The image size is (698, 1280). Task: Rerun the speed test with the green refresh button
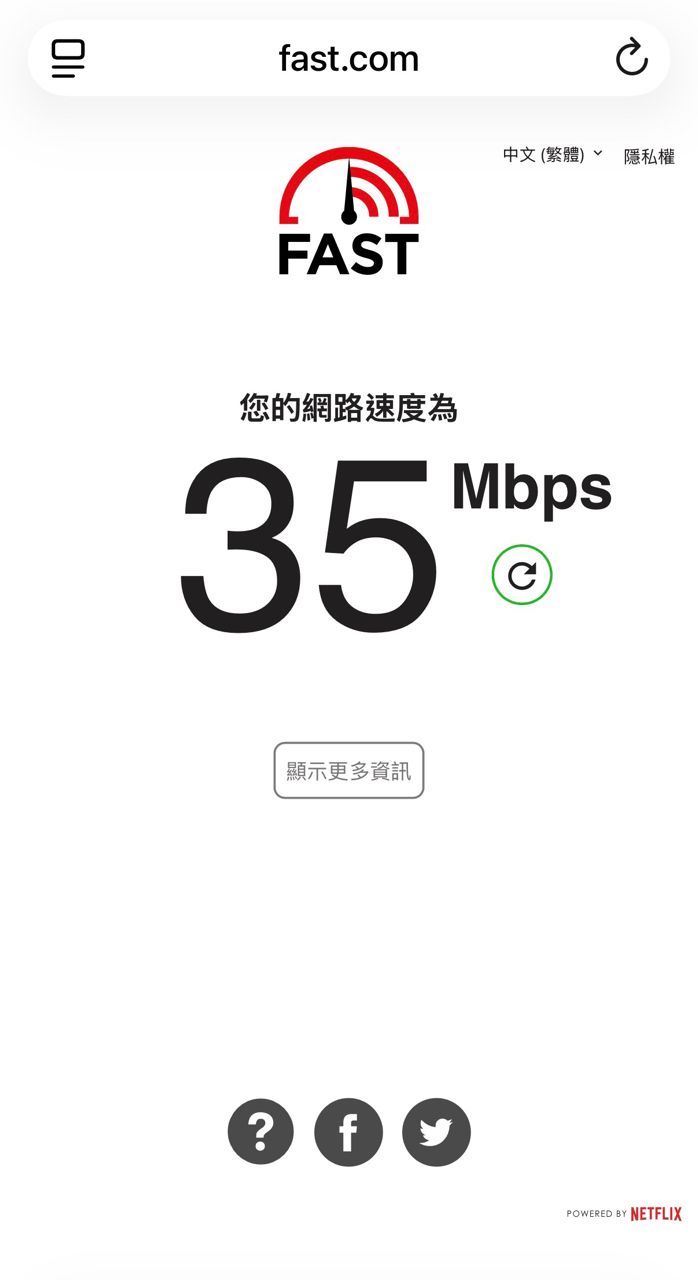522,575
